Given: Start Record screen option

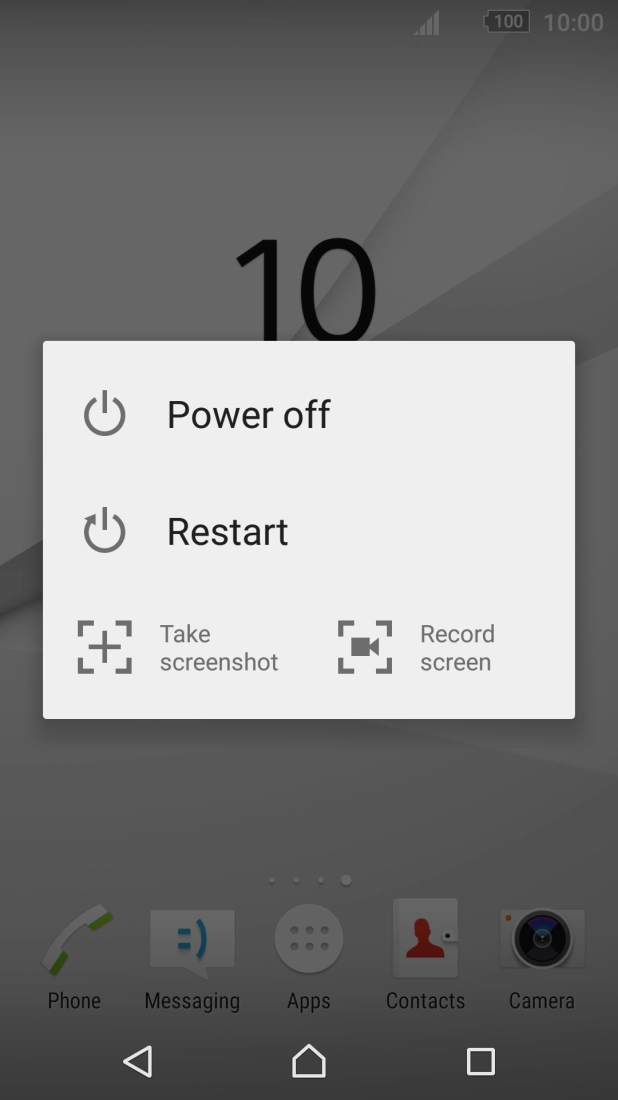Looking at the screenshot, I should click(x=418, y=647).
